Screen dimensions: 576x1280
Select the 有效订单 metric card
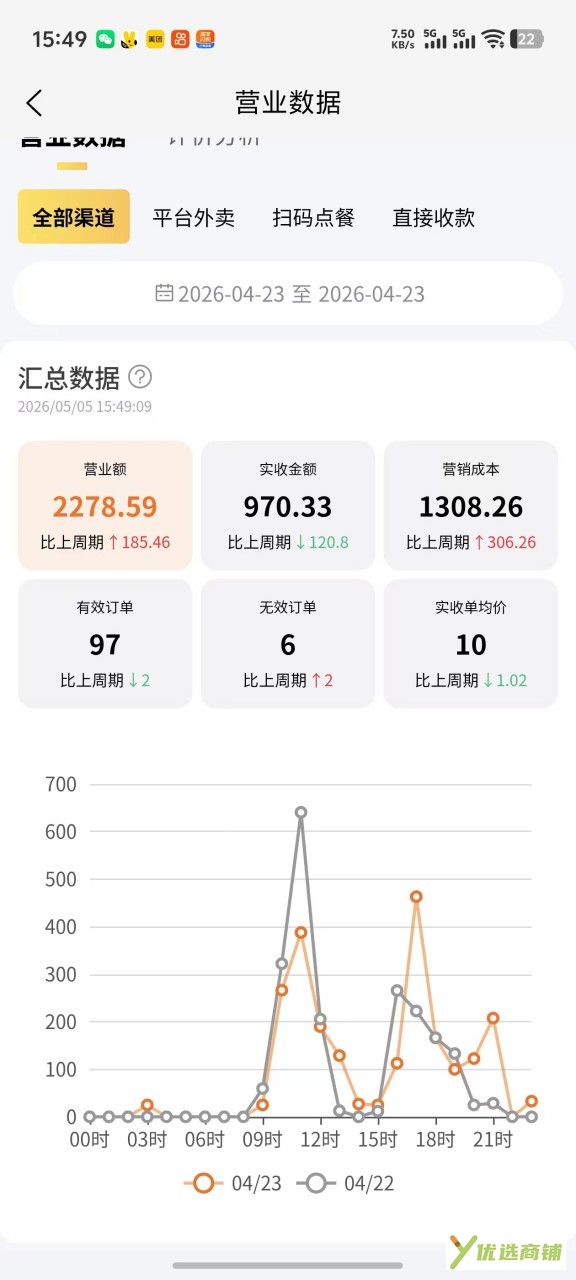coord(105,643)
